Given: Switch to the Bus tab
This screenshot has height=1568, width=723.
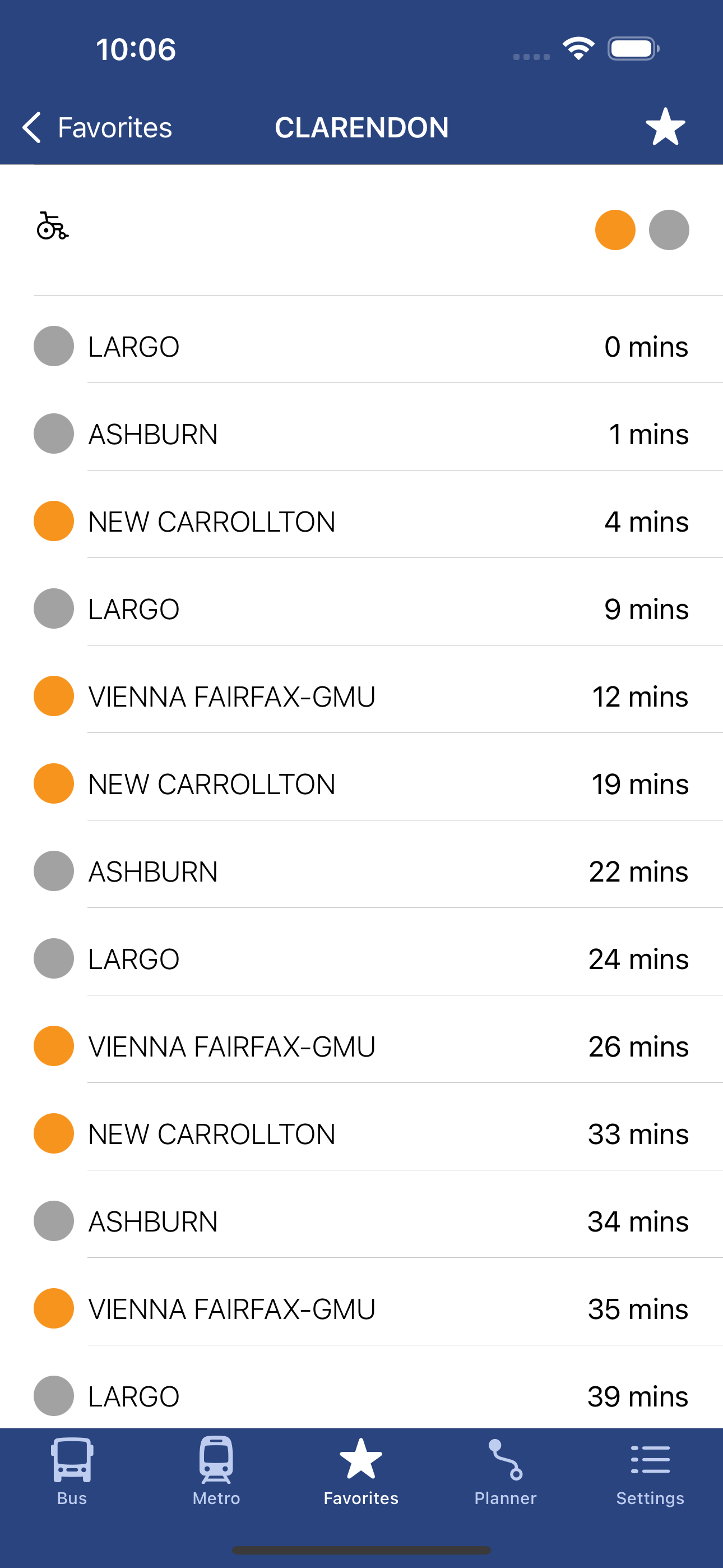Looking at the screenshot, I should click(72, 1471).
